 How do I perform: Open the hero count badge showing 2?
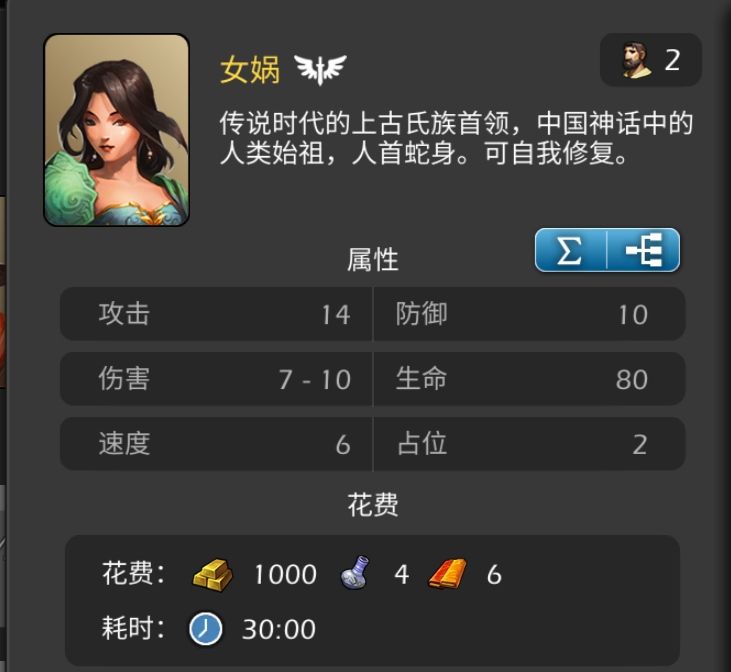[650, 60]
